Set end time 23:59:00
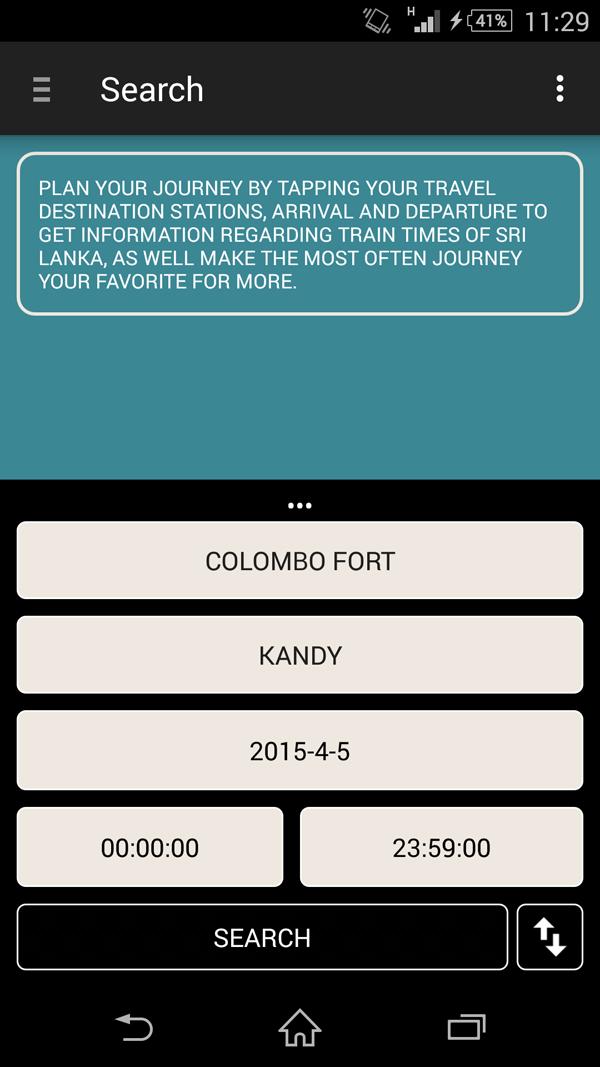 [x=441, y=848]
